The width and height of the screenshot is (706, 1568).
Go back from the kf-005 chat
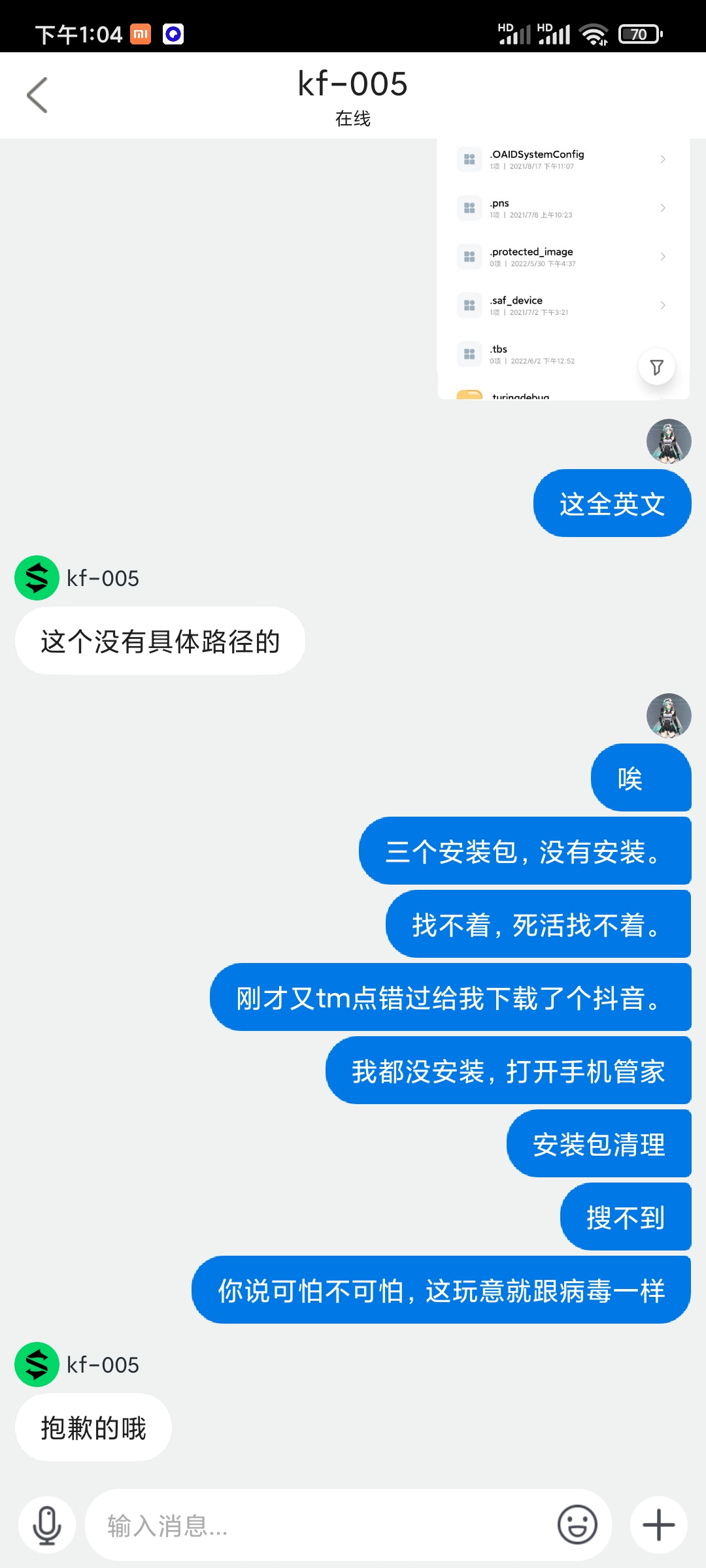(x=37, y=95)
